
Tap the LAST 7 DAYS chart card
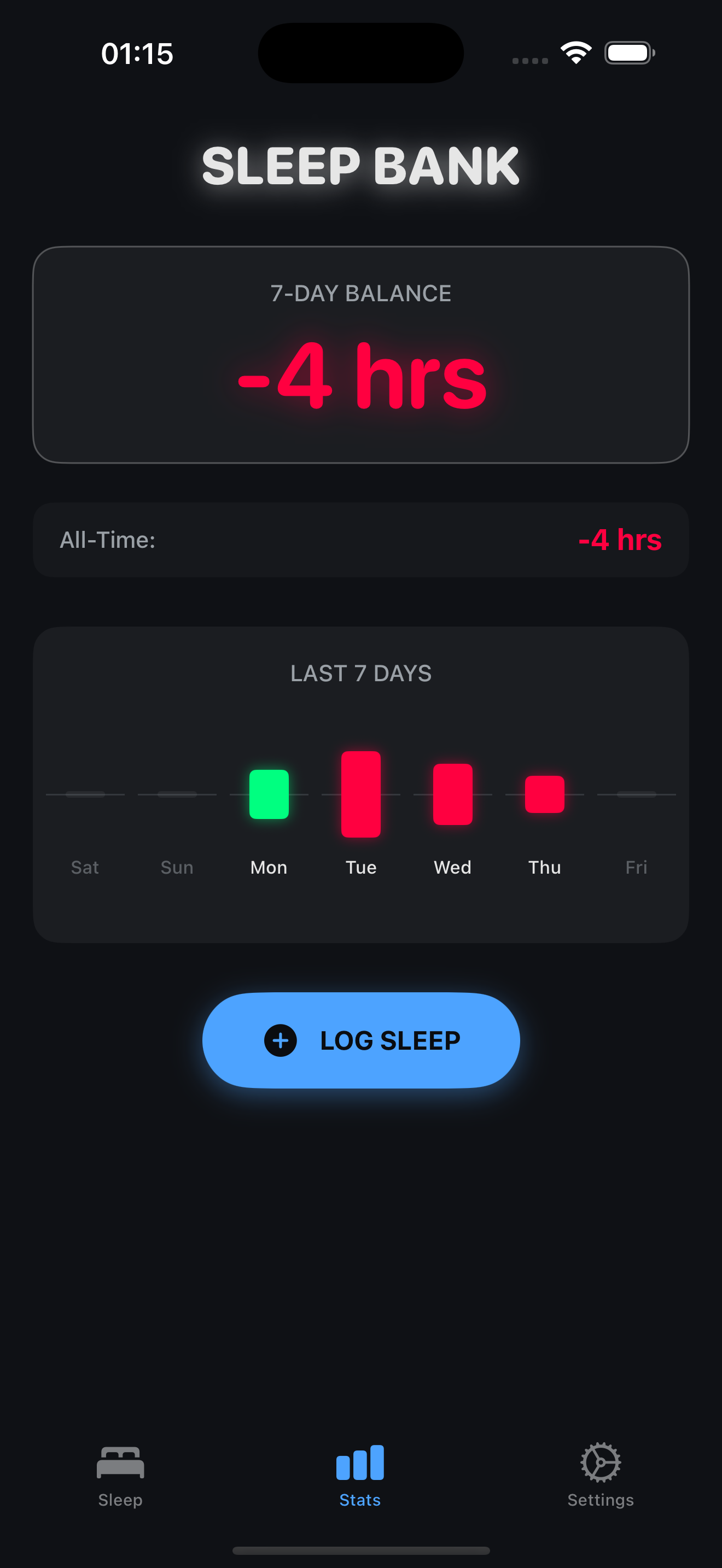click(x=360, y=785)
